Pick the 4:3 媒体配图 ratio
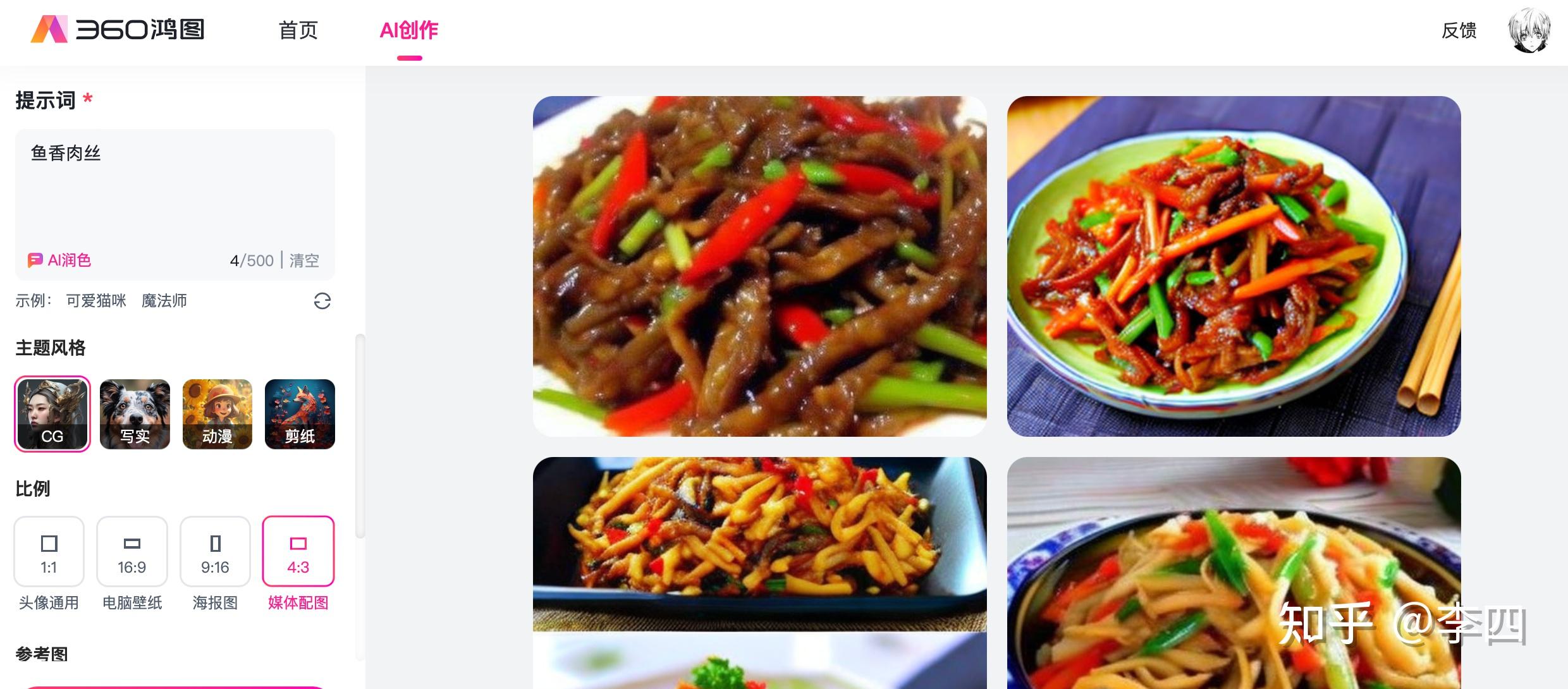Image resolution: width=1568 pixels, height=689 pixels. click(x=298, y=552)
